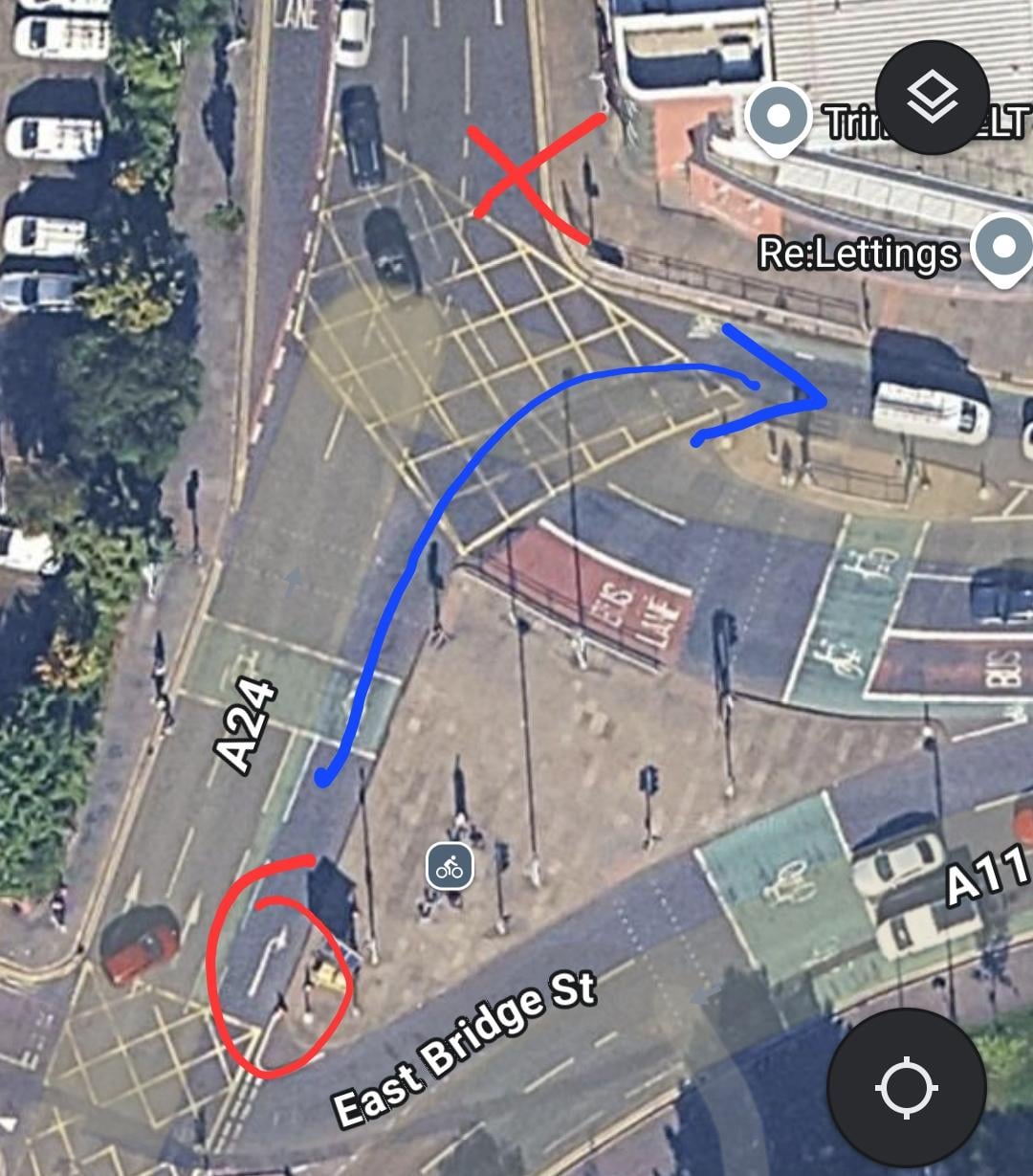The image size is (1033, 1176).
Task: Center map on my current location
Action: pos(906,1088)
